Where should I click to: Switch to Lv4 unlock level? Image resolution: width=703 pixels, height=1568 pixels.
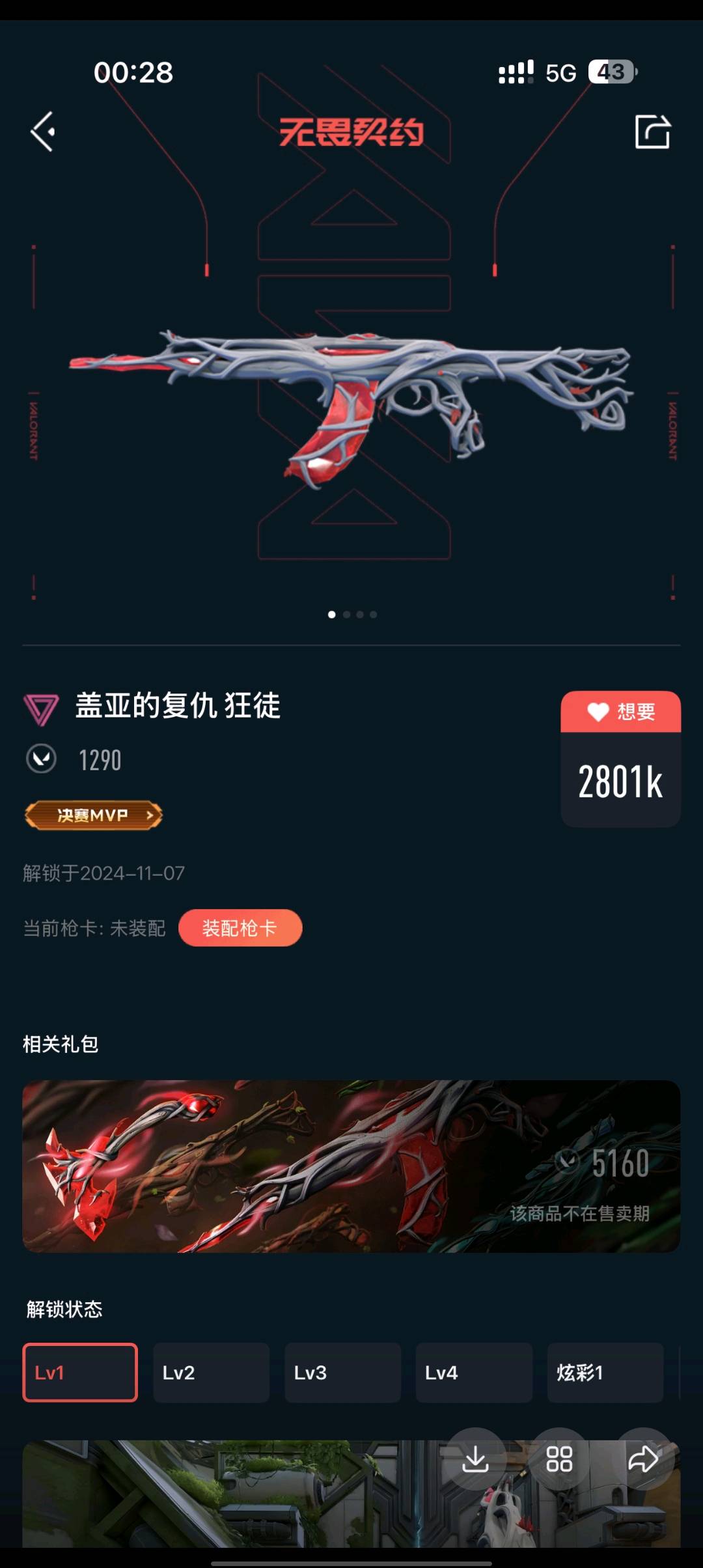pyautogui.click(x=474, y=1373)
